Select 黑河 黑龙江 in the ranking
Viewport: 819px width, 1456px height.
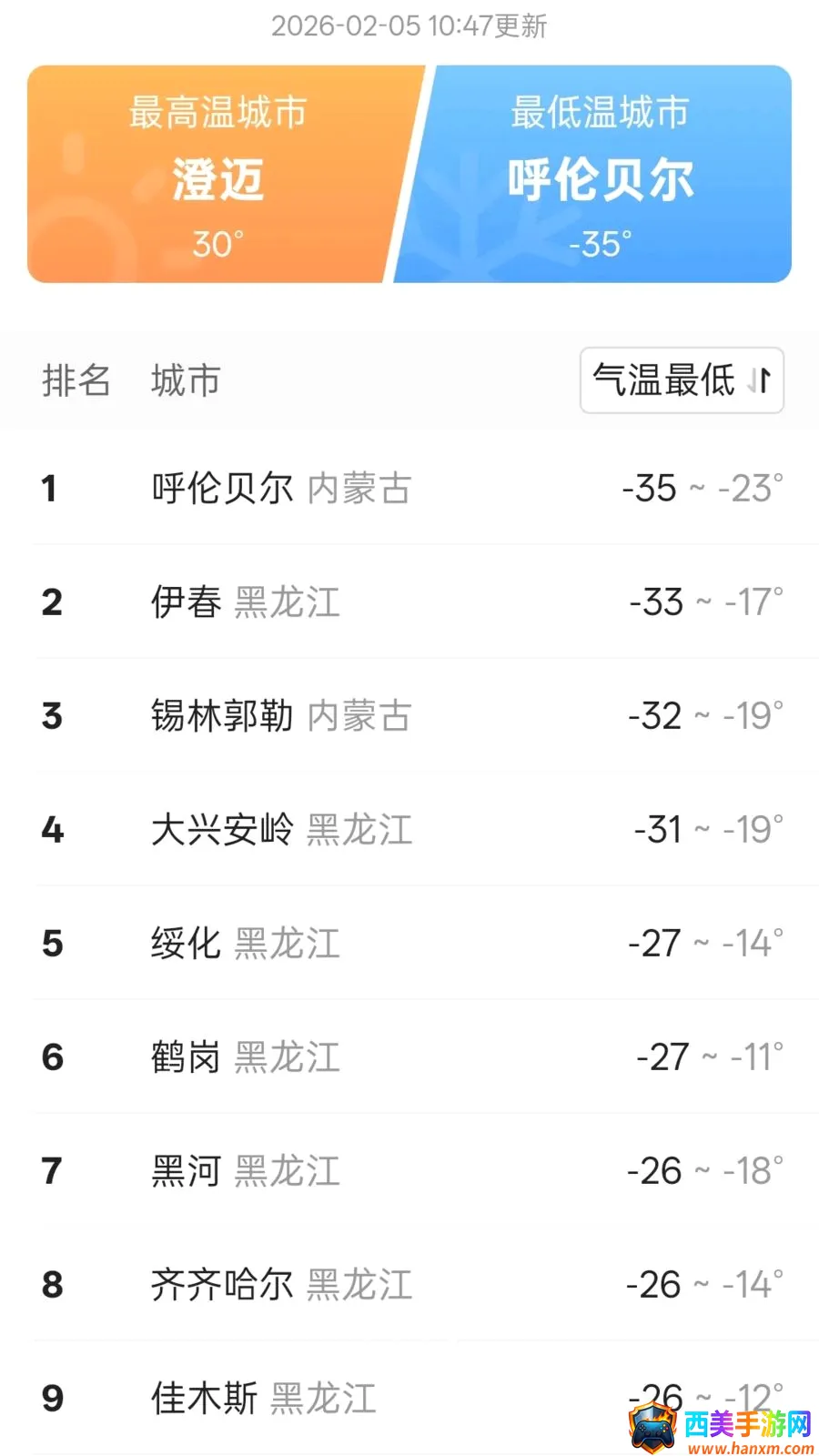[409, 1171]
